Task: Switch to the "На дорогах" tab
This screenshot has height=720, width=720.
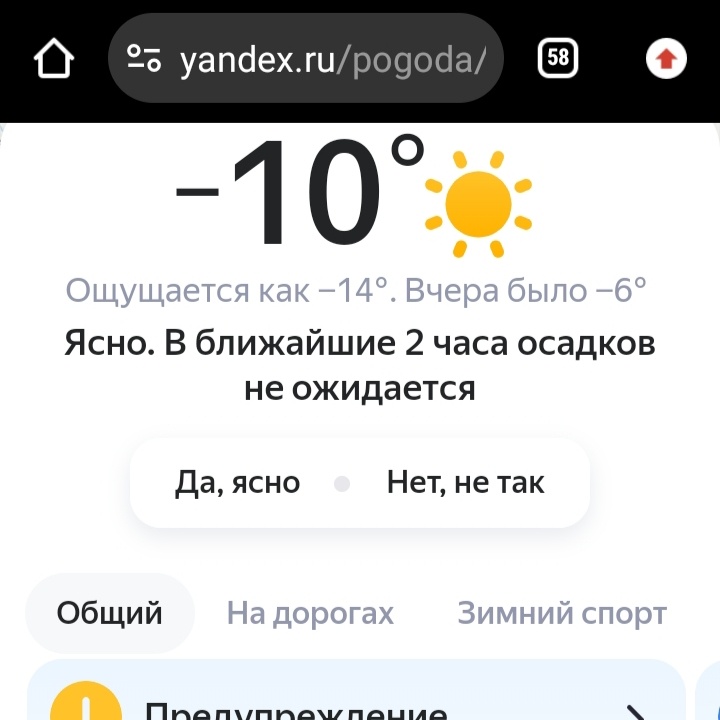Action: [x=310, y=612]
